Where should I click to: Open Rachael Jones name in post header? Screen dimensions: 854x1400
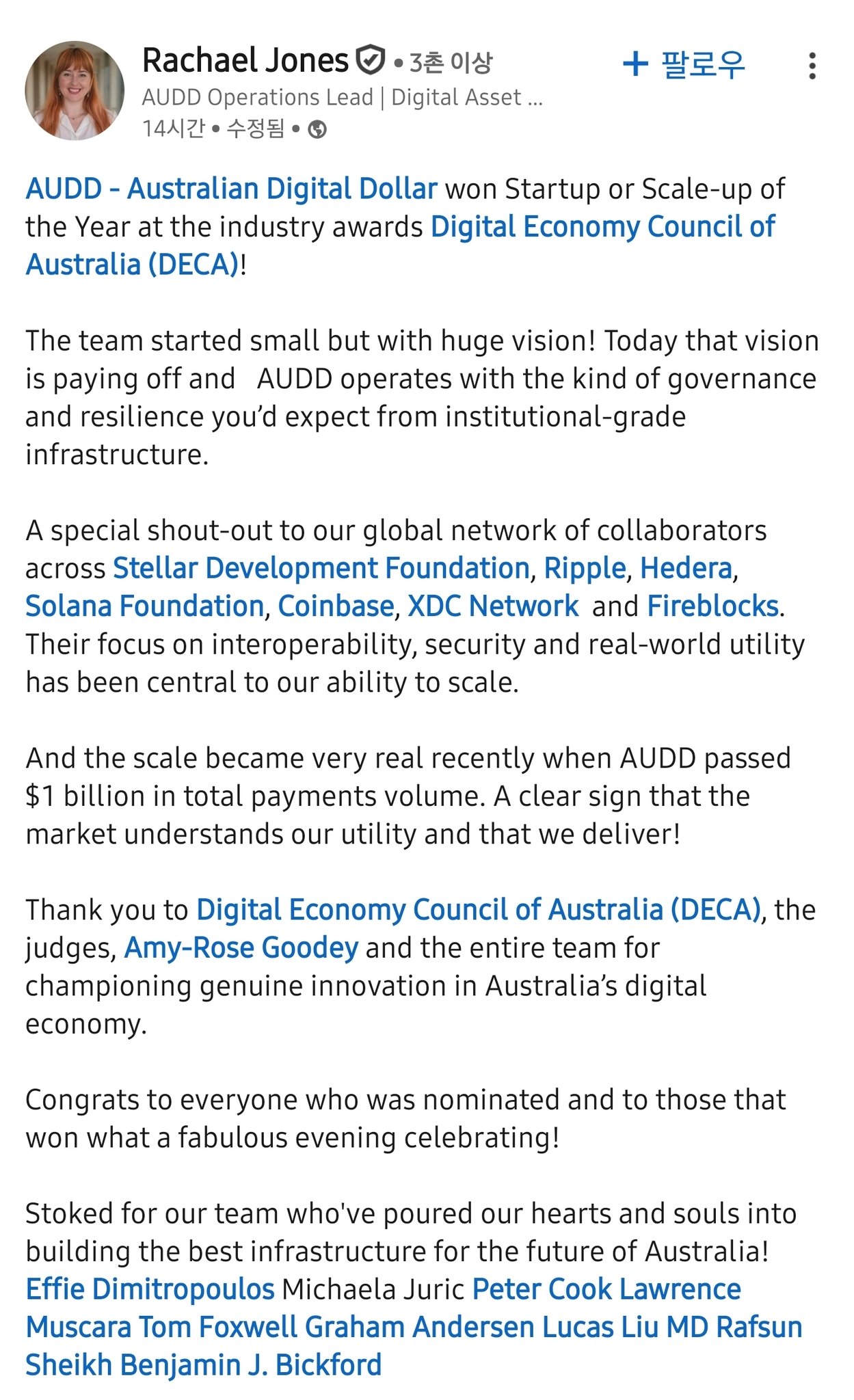click(245, 61)
